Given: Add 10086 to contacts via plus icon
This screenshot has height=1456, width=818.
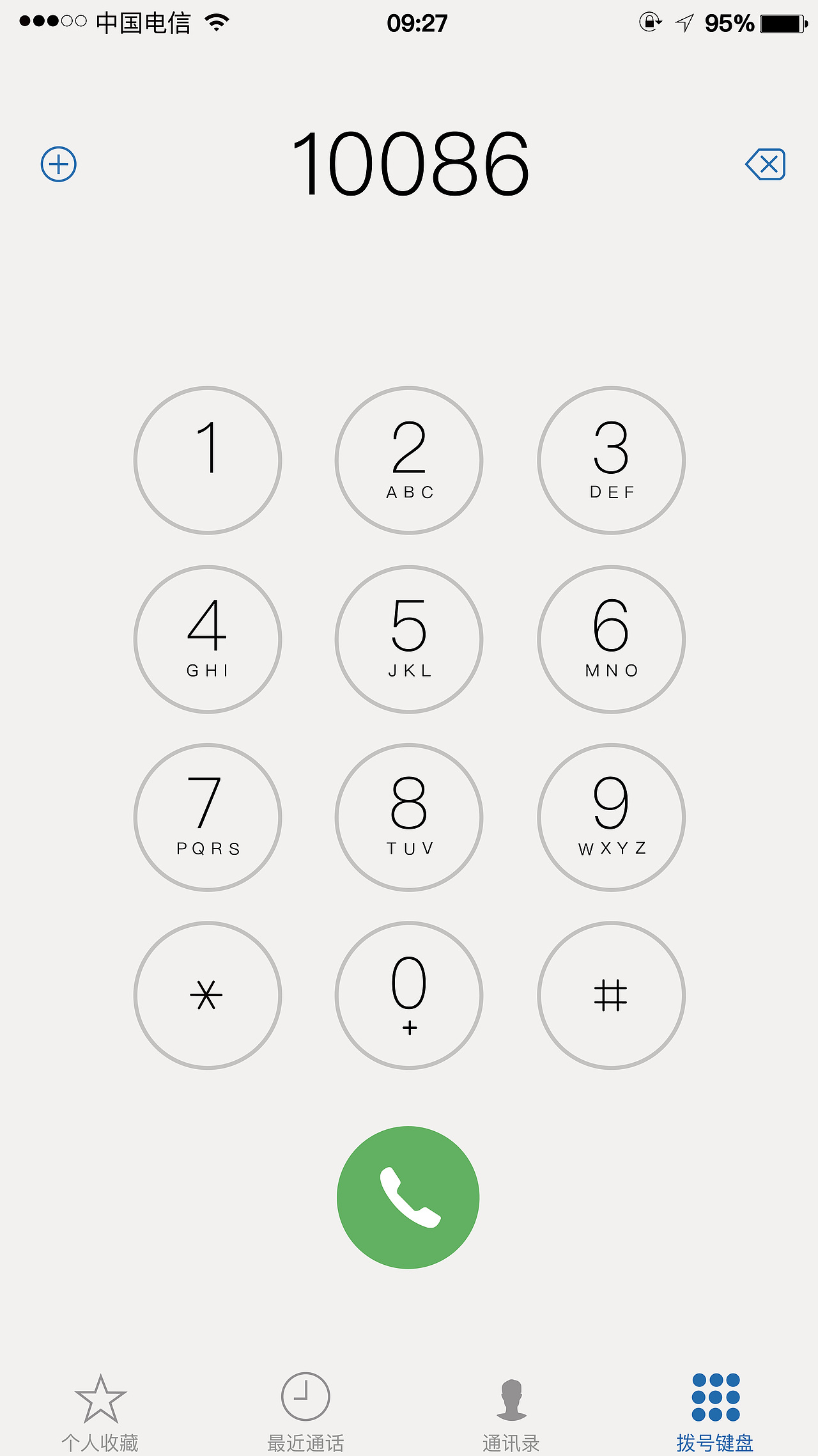Looking at the screenshot, I should tap(59, 164).
